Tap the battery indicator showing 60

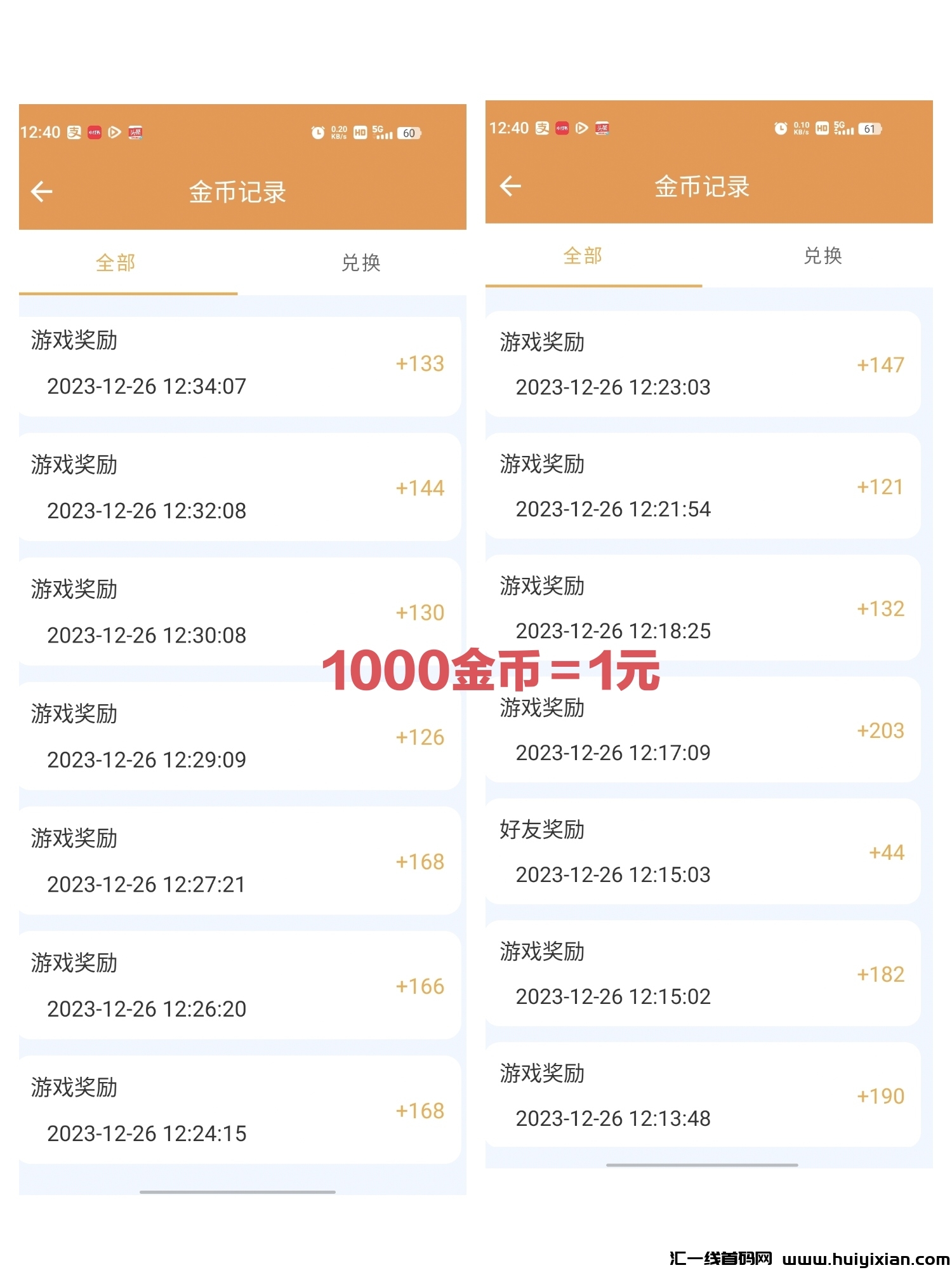point(409,133)
